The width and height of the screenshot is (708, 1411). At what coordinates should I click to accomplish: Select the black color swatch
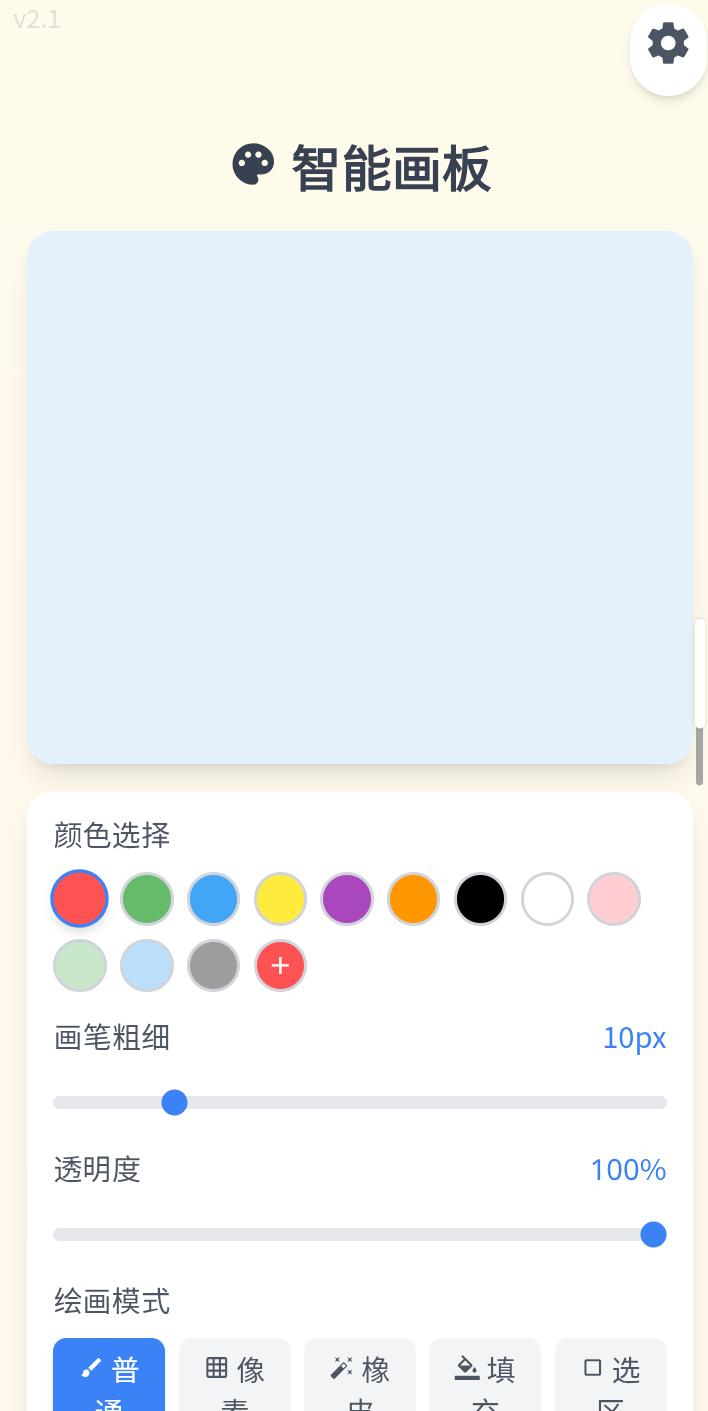point(480,898)
